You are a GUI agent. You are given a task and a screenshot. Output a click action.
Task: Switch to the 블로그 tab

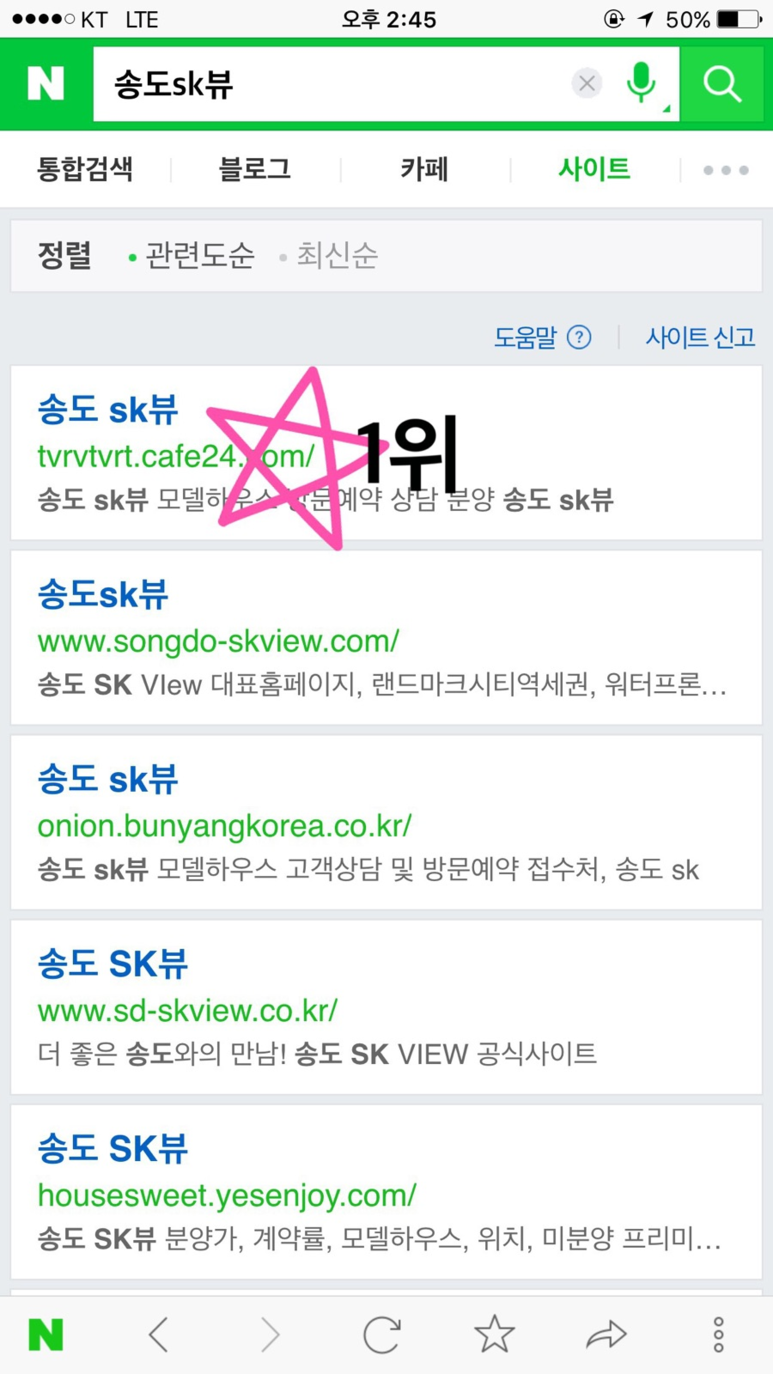pos(255,169)
